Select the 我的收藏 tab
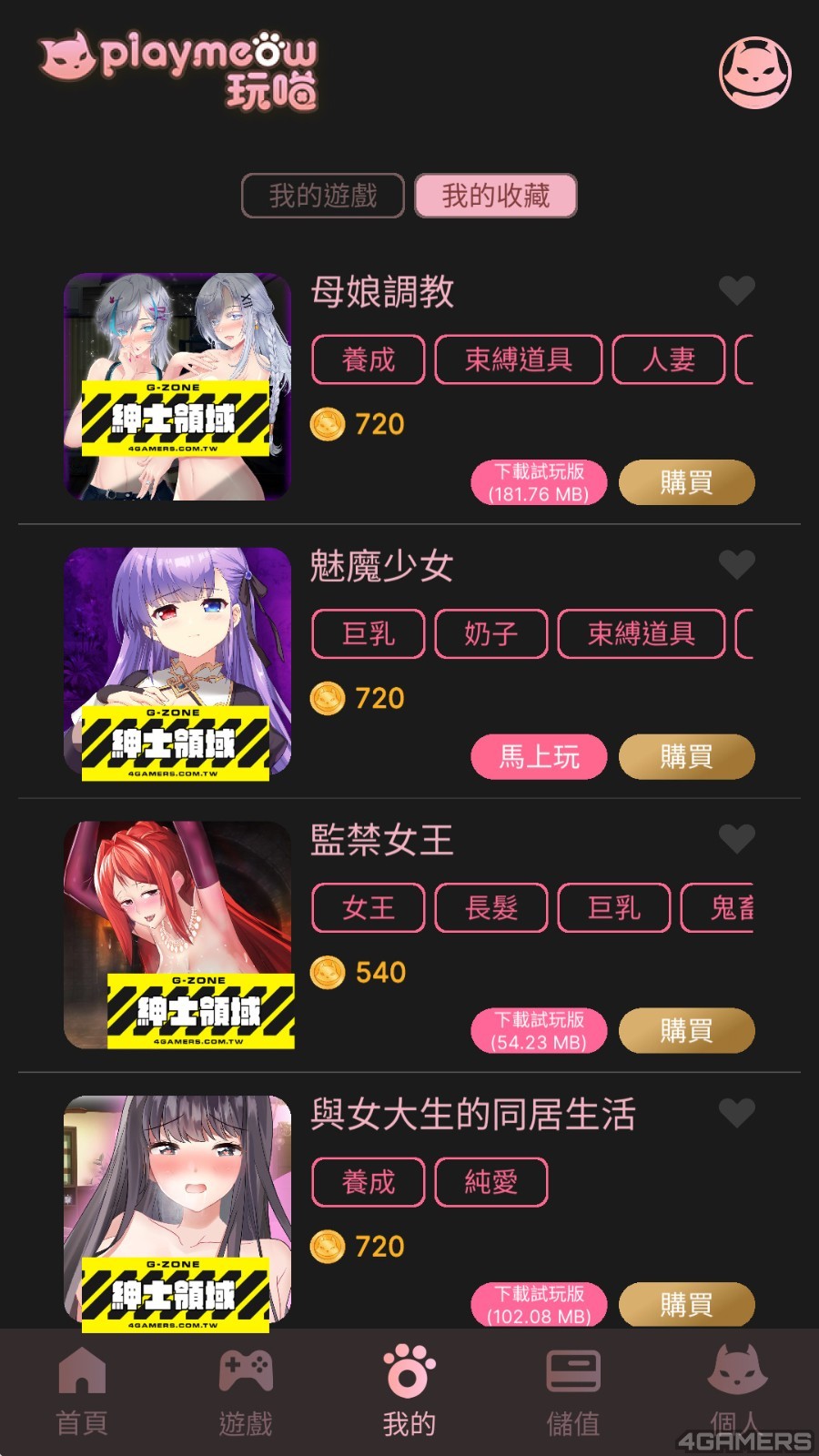 pos(495,196)
